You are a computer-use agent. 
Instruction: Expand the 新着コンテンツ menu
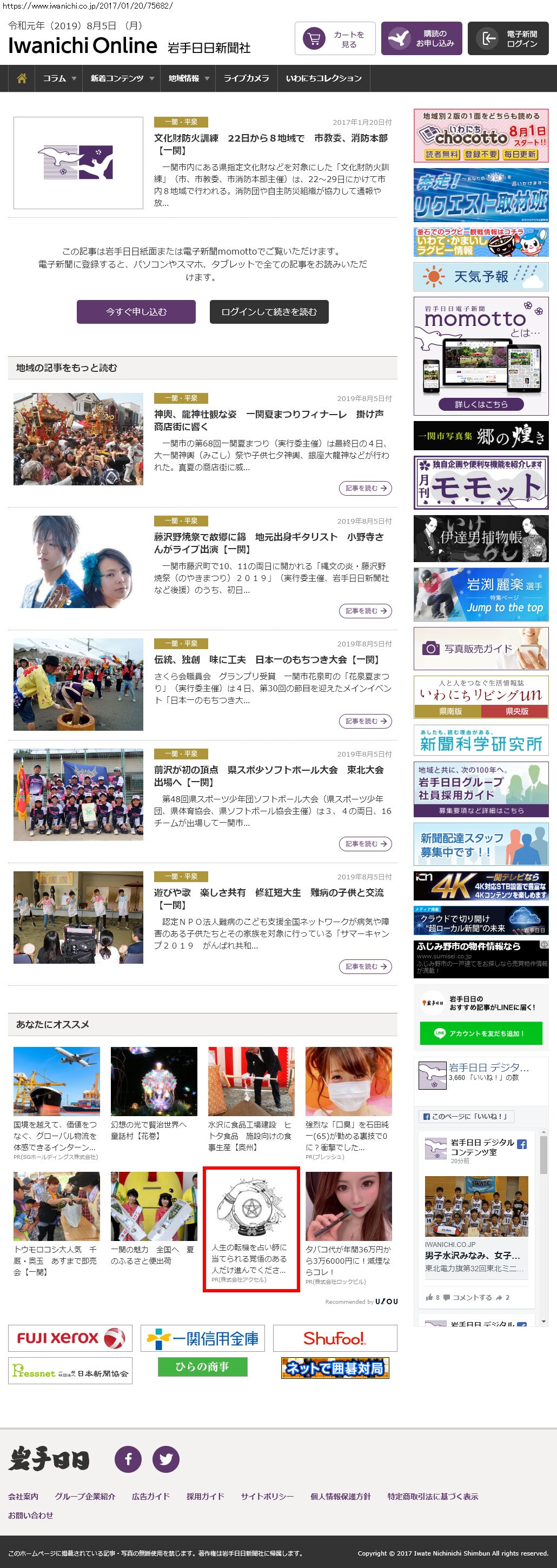[x=122, y=78]
